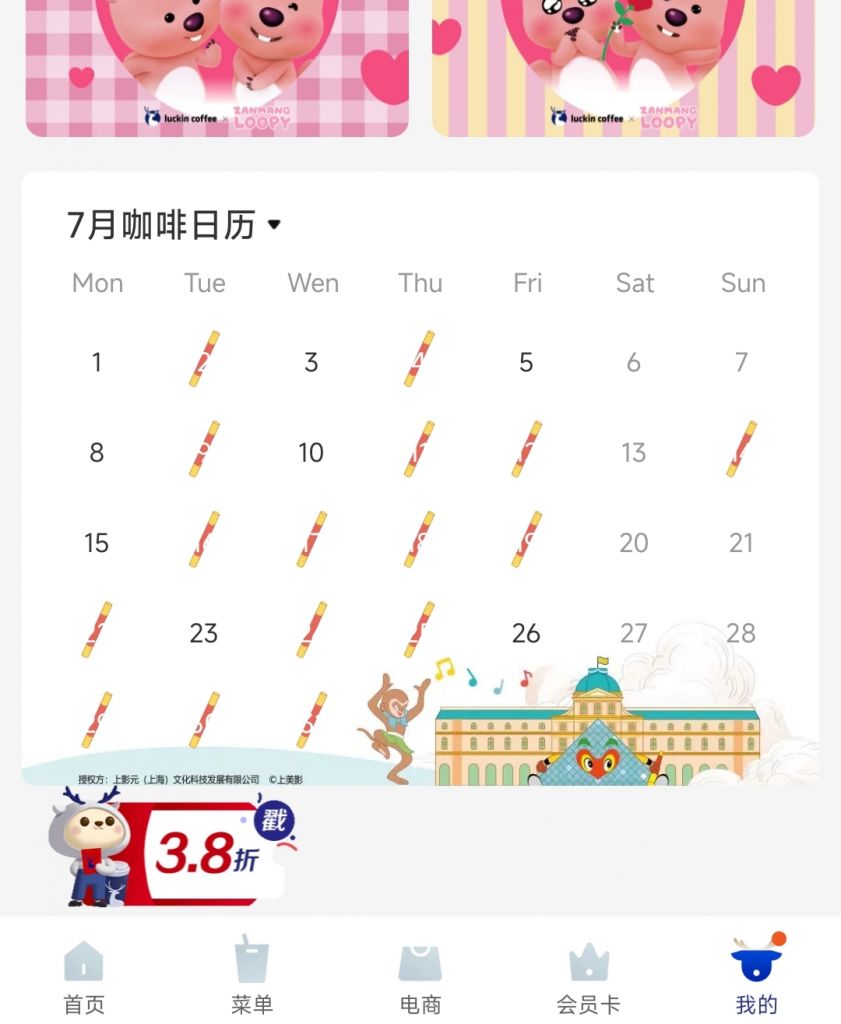The width and height of the screenshot is (841, 1024).
Task: Select the 我的 tab
Action: pos(757,976)
